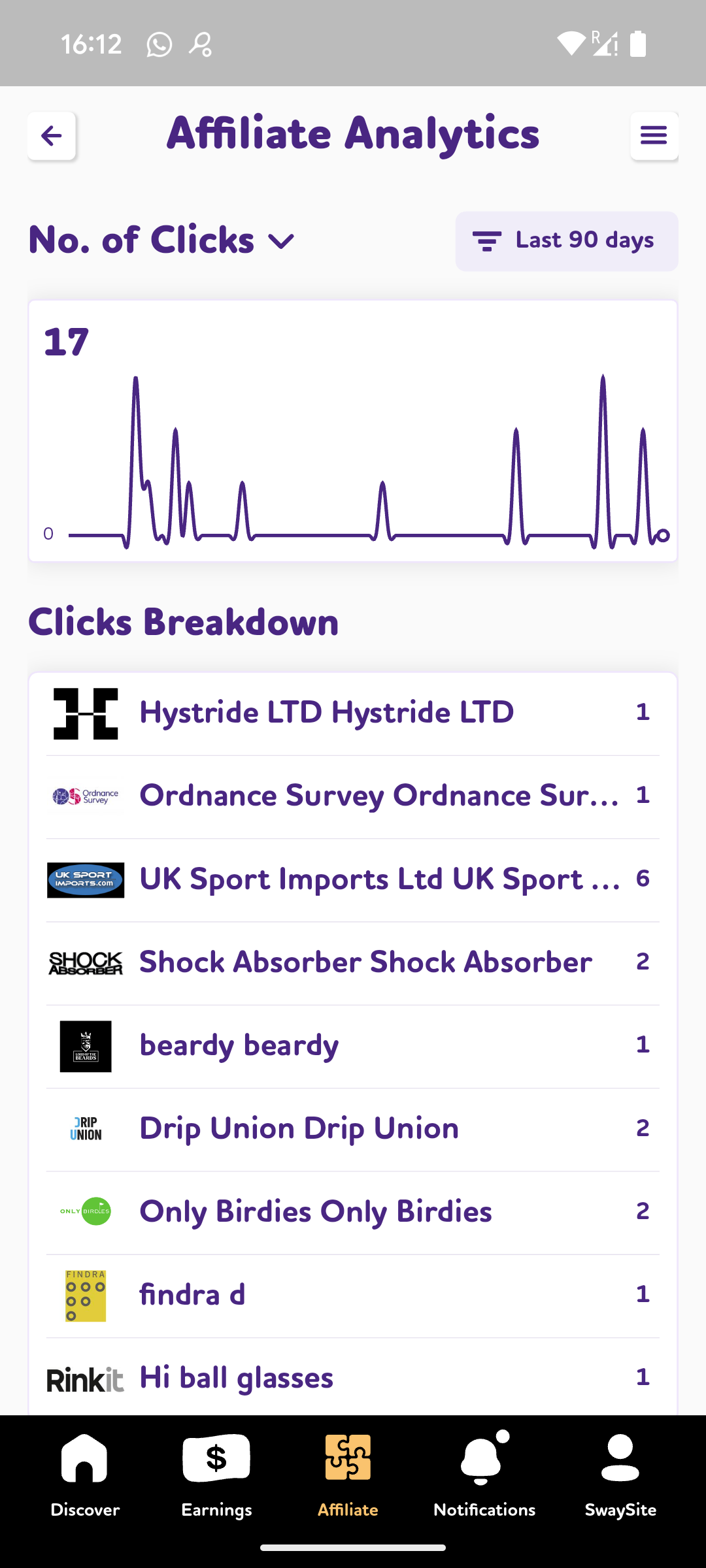The height and width of the screenshot is (1568, 706).
Task: Open the hamburger menu
Action: [x=654, y=136]
